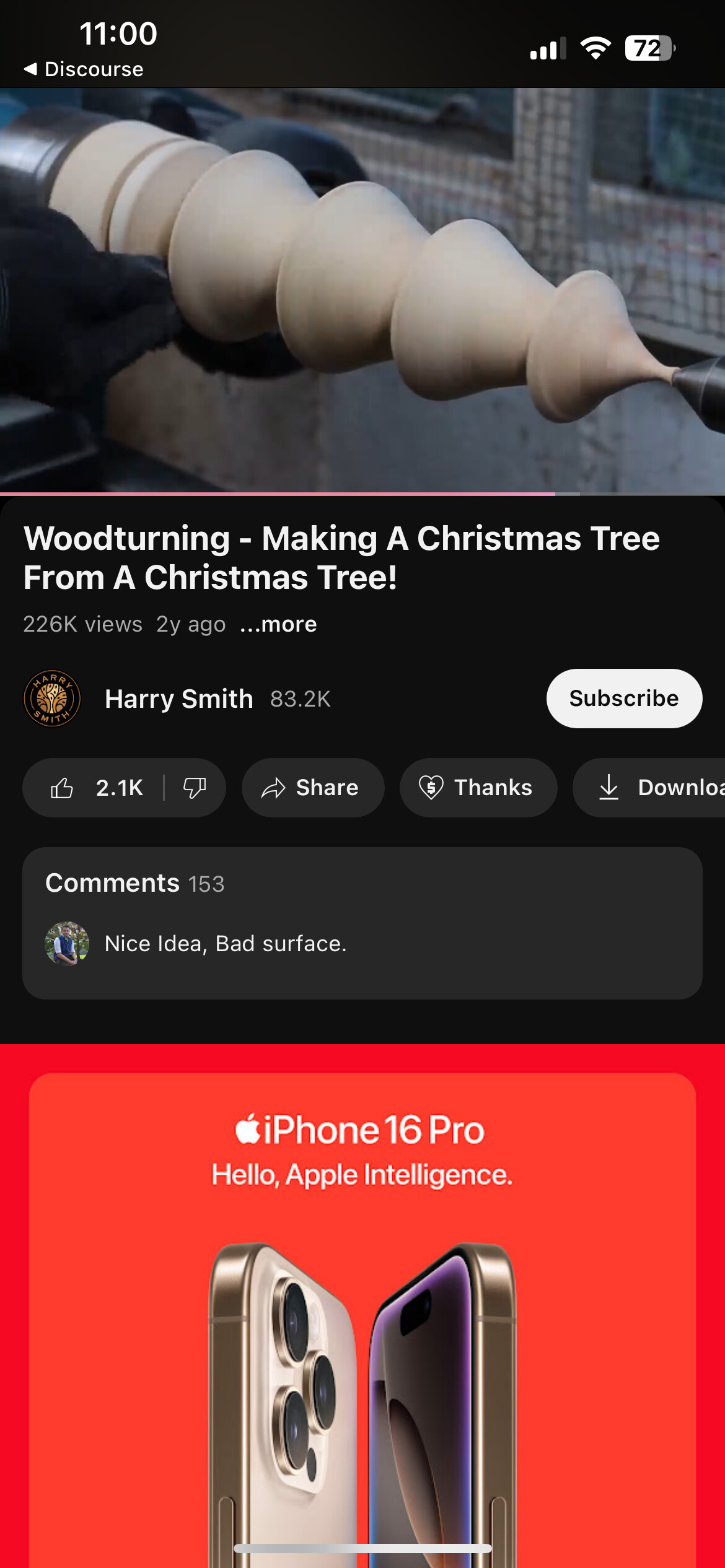Open the Comments section
This screenshot has height=1568, width=725.
coord(362,923)
